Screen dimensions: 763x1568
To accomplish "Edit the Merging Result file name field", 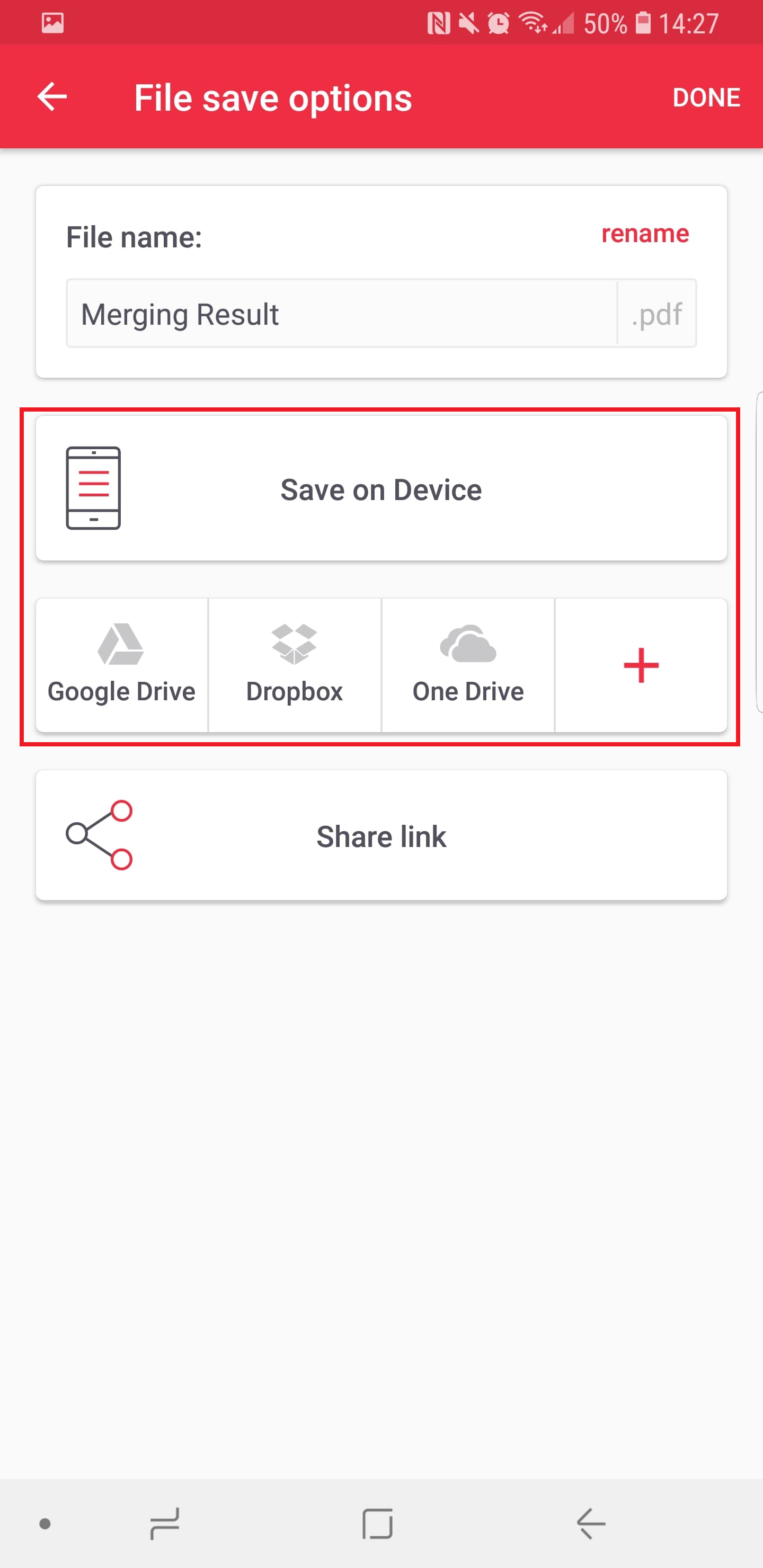I will 342,314.
